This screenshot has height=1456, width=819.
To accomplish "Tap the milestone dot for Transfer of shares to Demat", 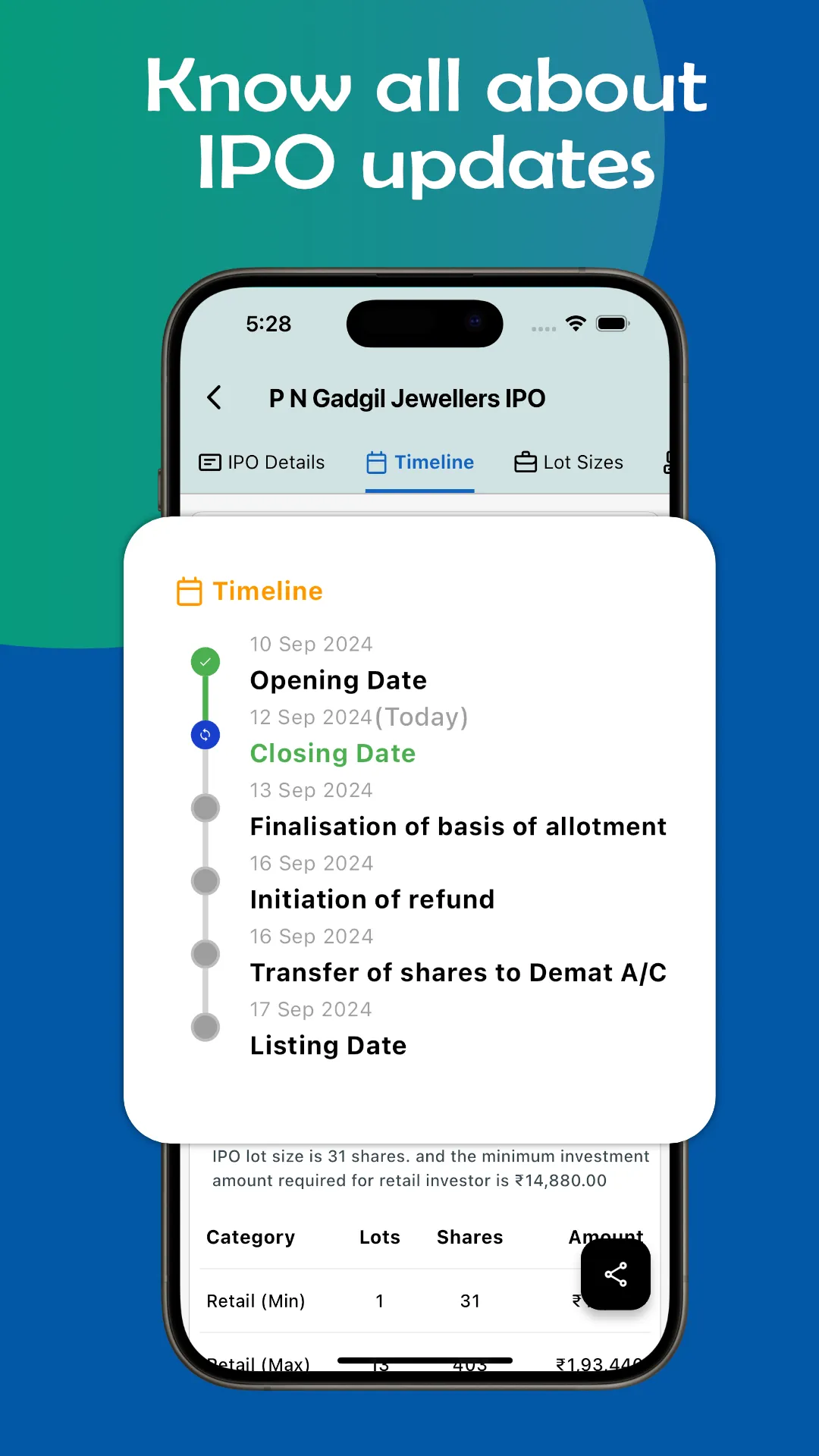I will point(205,954).
